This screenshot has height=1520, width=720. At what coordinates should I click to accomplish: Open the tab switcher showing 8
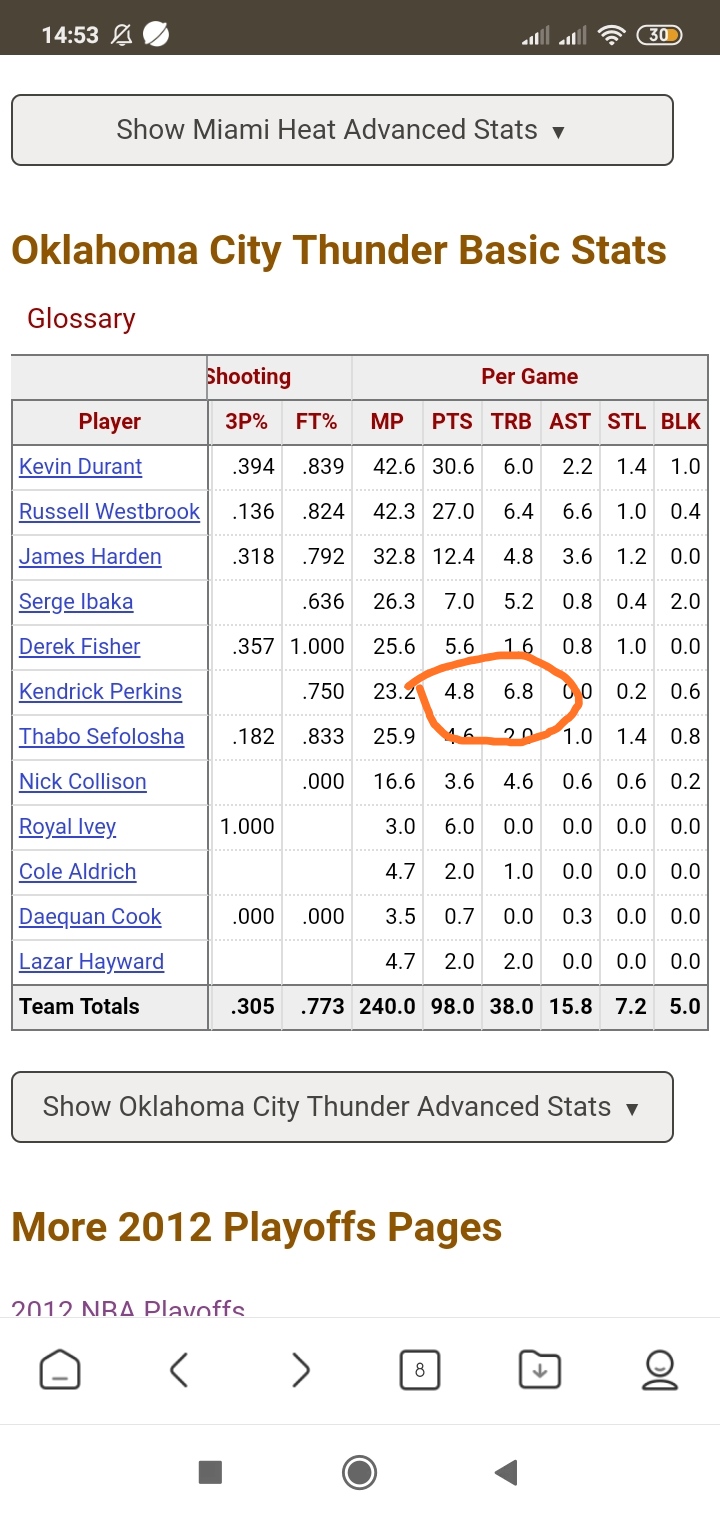(419, 1370)
